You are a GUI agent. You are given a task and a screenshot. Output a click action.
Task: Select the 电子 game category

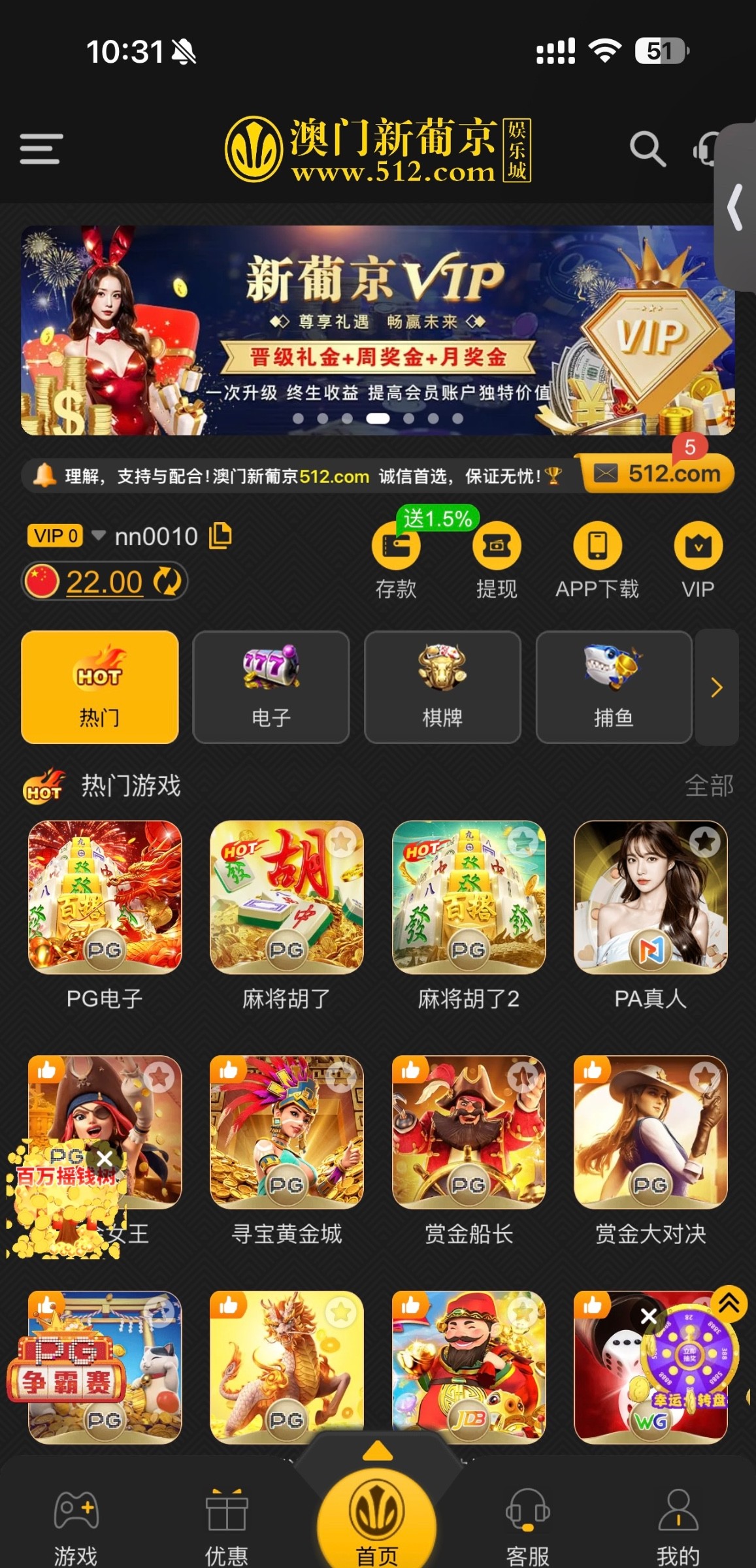click(x=271, y=687)
